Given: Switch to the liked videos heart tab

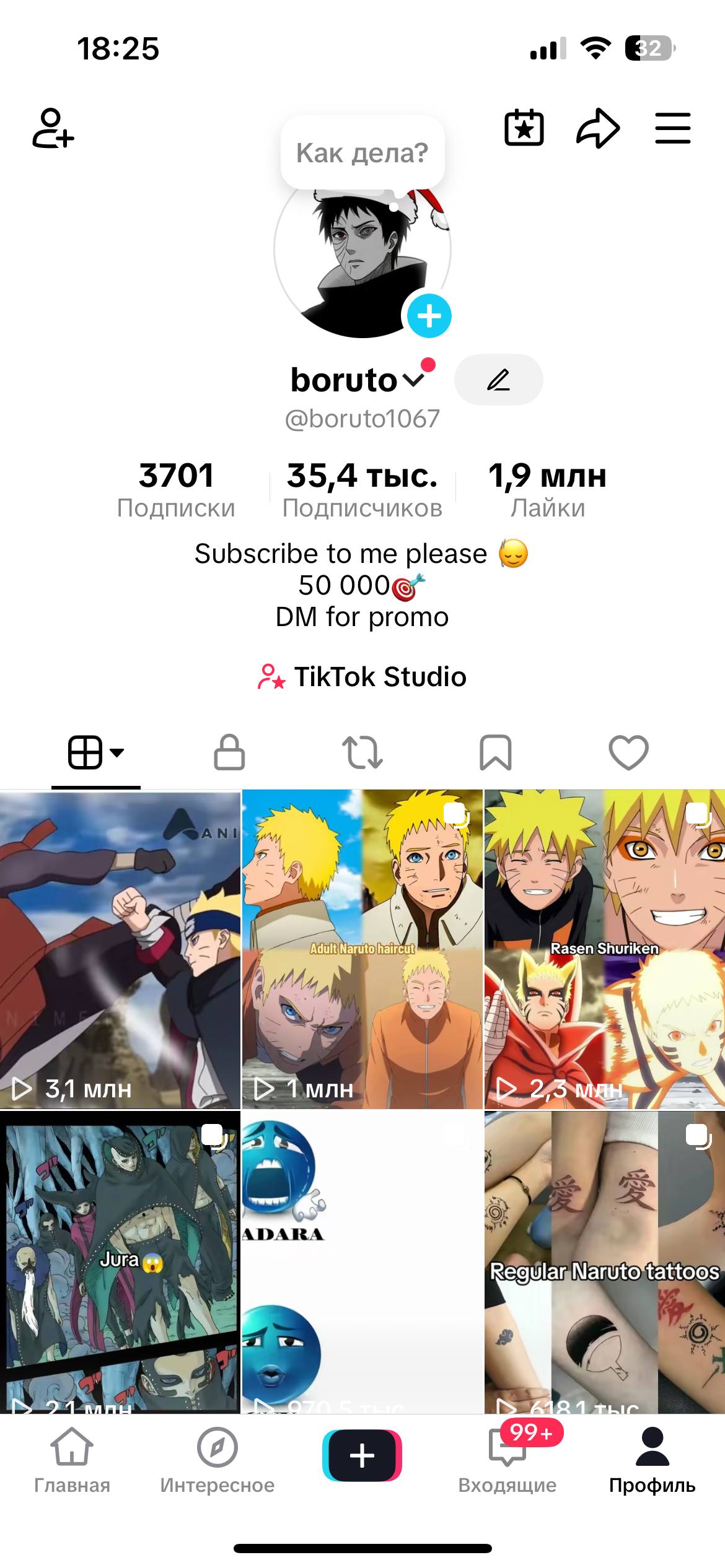Looking at the screenshot, I should coord(628,752).
